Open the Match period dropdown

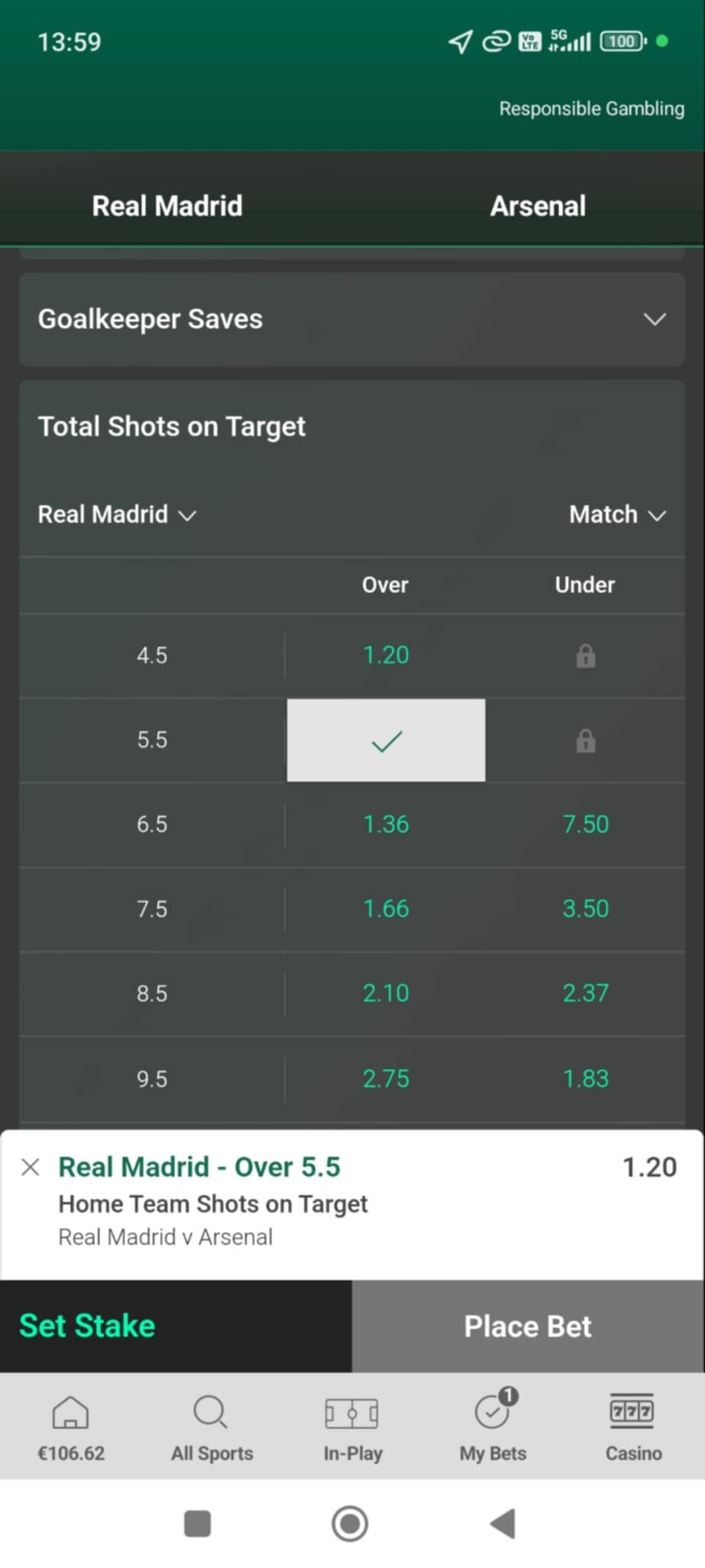617,514
